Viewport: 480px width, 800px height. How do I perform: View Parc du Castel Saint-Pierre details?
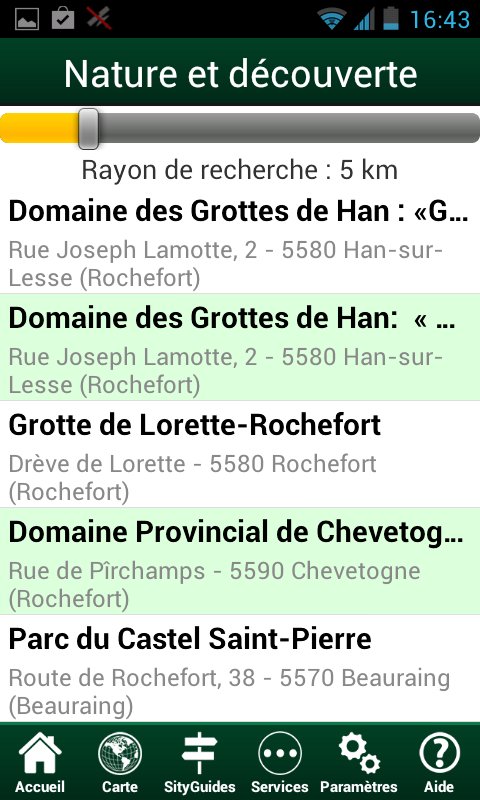point(240,668)
